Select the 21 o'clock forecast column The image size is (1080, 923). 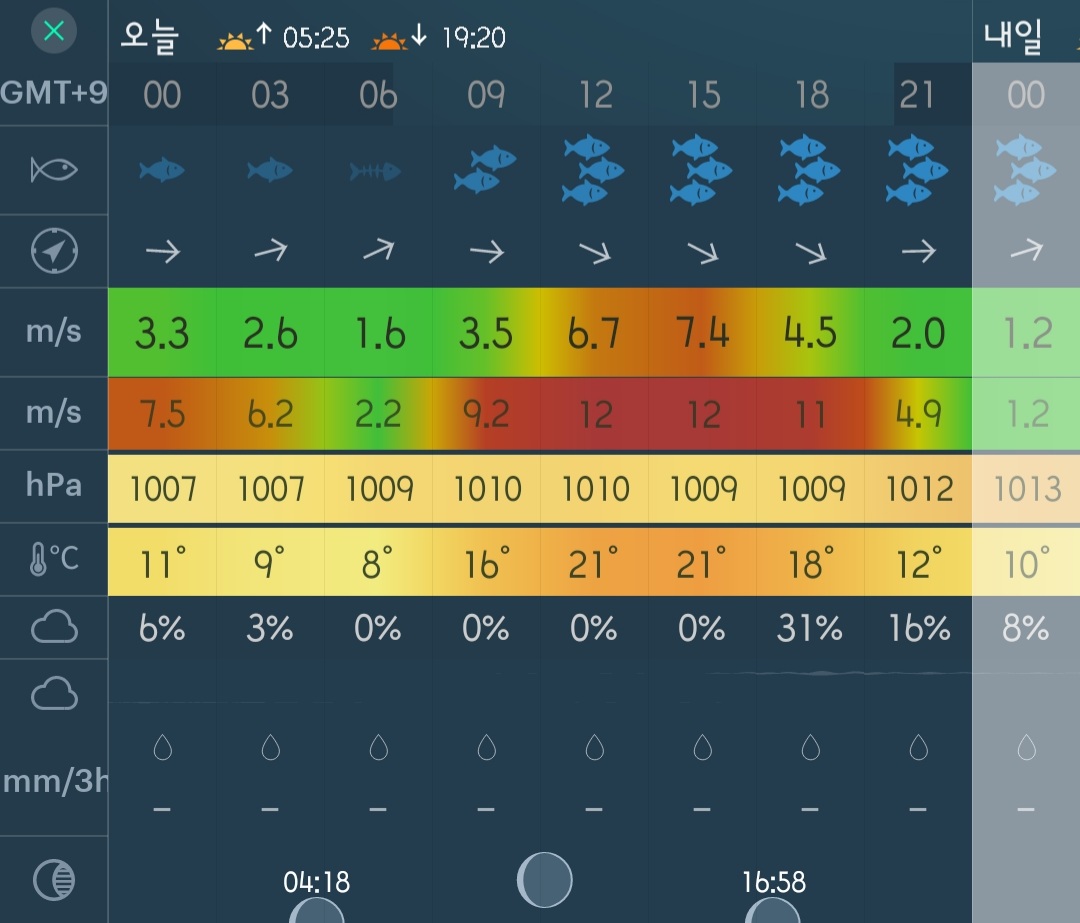pos(917,94)
